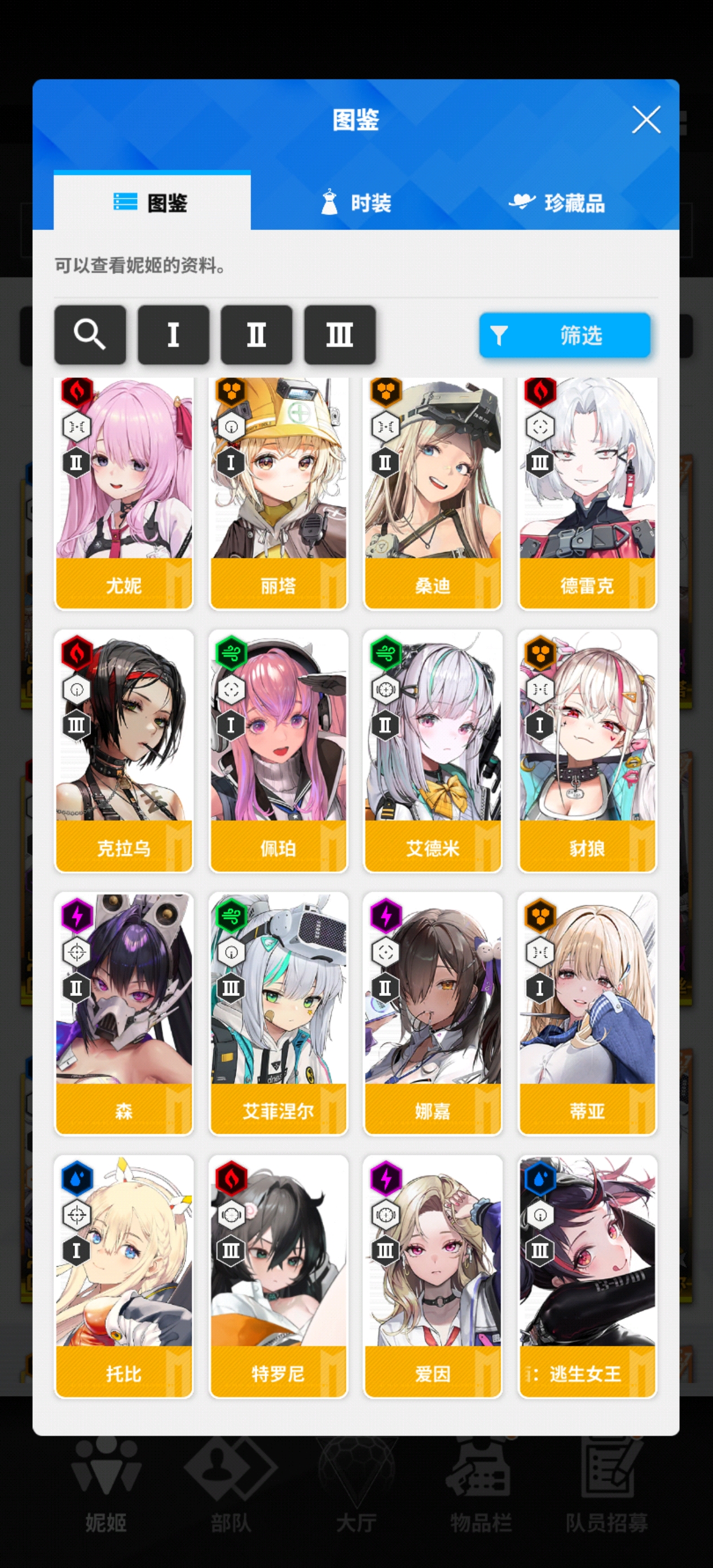Image resolution: width=713 pixels, height=1568 pixels.
Task: View the 克拉乌 card
Action: tap(124, 752)
